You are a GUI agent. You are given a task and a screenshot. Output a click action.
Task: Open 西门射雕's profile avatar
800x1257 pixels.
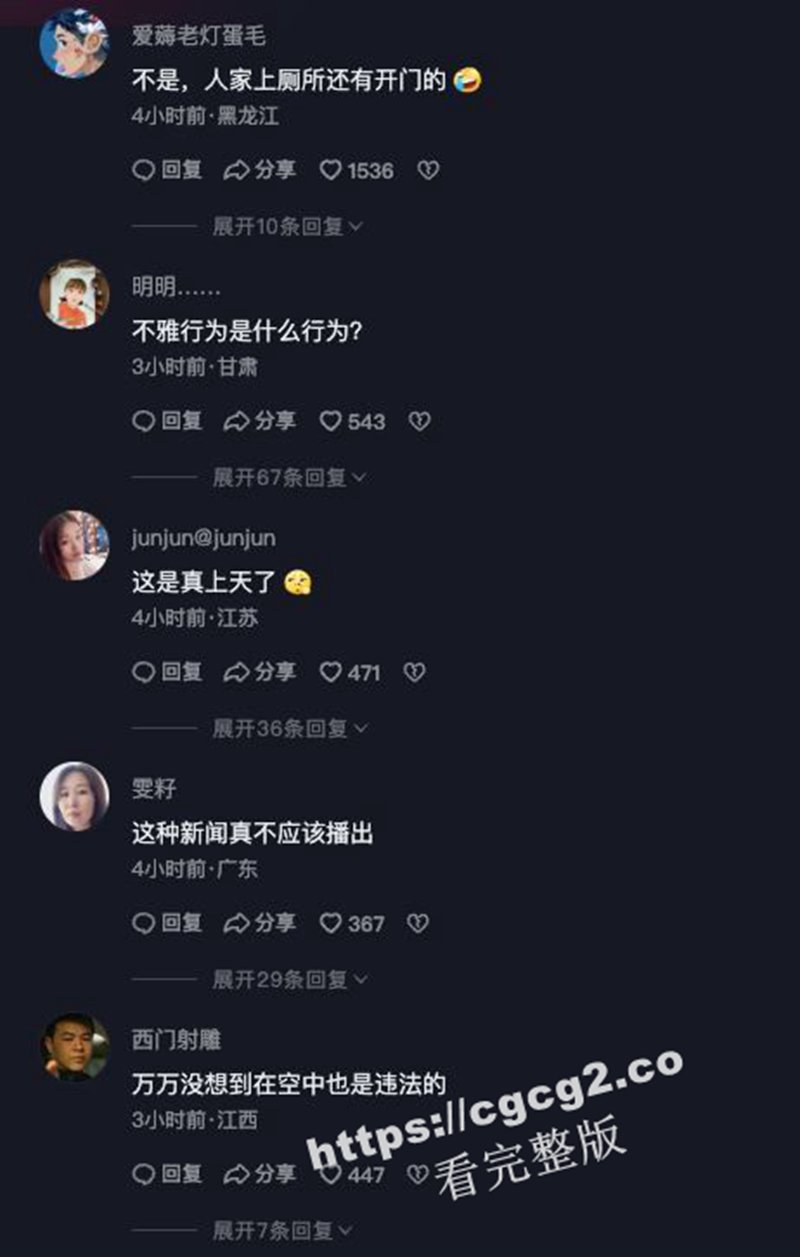pos(74,1046)
